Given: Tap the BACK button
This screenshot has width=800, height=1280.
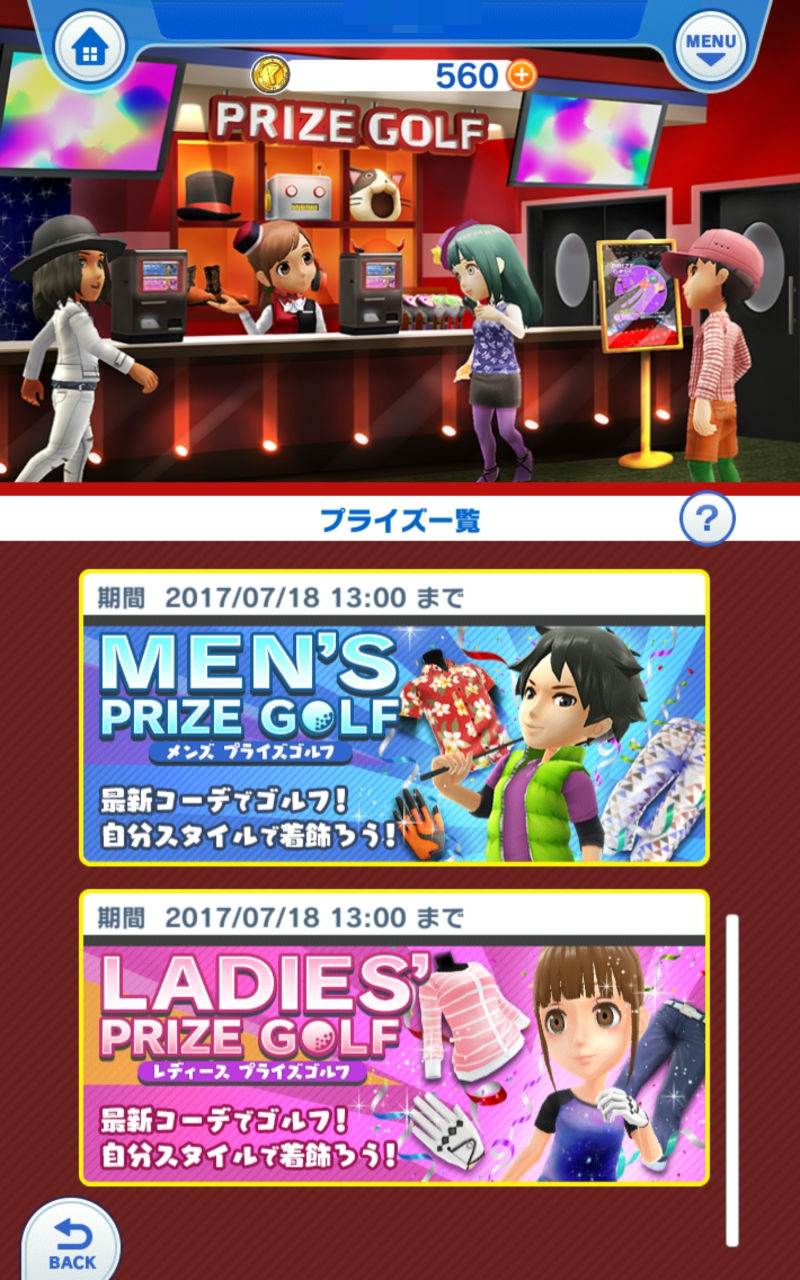Looking at the screenshot, I should coord(71,1245).
